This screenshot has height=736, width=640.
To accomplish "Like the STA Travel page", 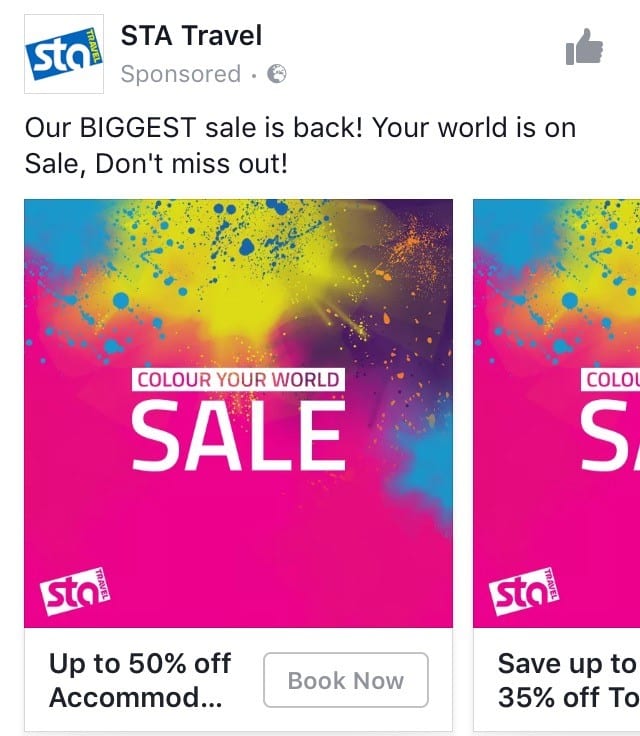I will pyautogui.click(x=584, y=47).
